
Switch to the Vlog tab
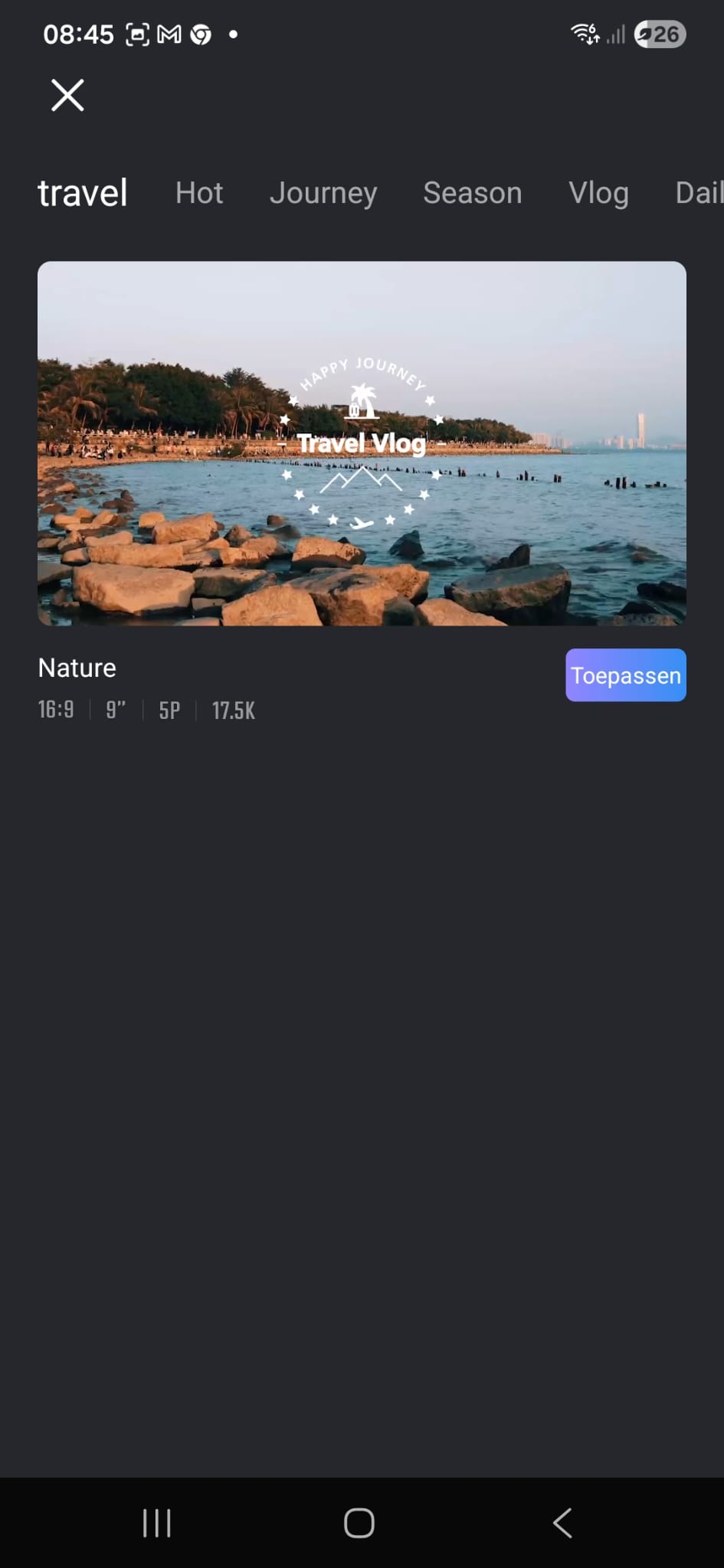(x=598, y=193)
